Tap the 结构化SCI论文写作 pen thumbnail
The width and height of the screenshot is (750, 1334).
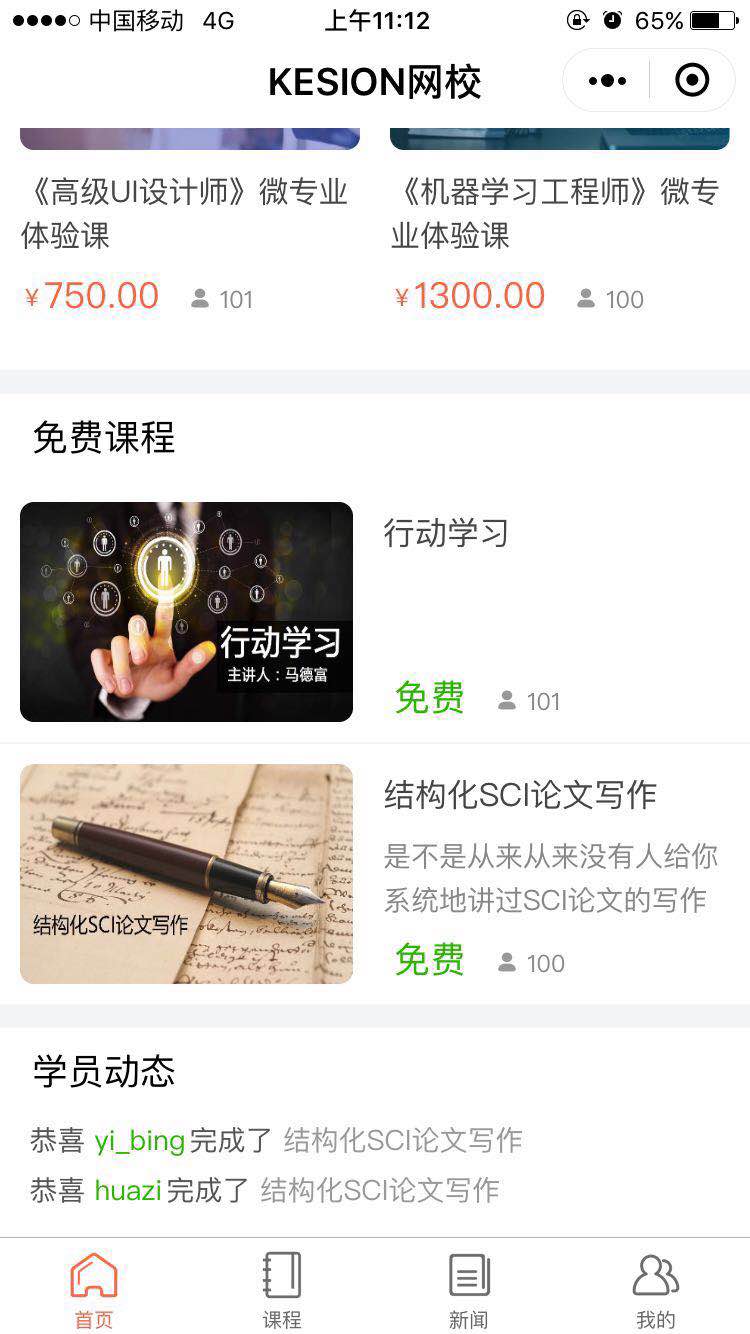click(186, 873)
